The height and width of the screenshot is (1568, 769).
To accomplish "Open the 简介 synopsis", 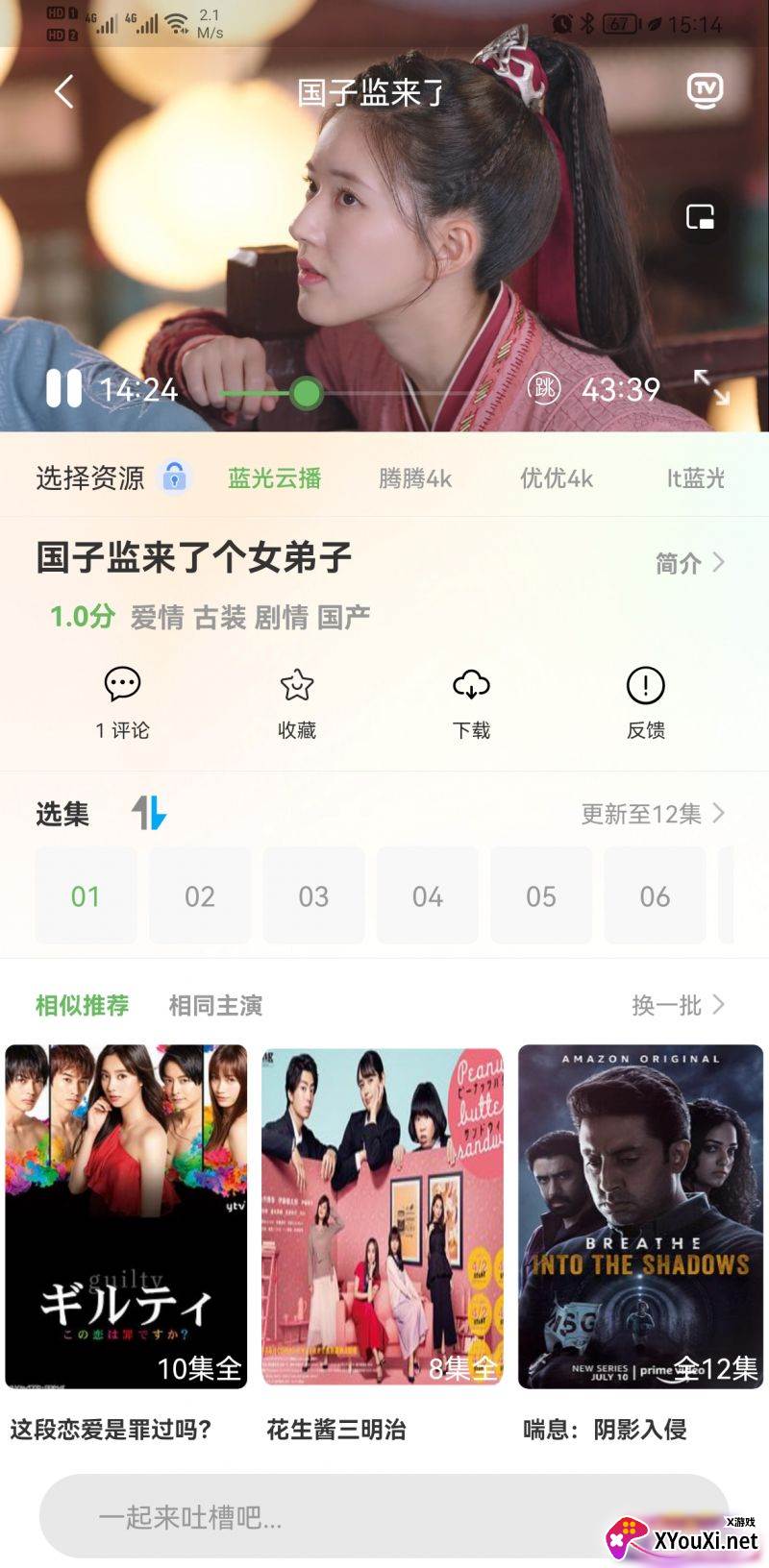I will tap(688, 563).
